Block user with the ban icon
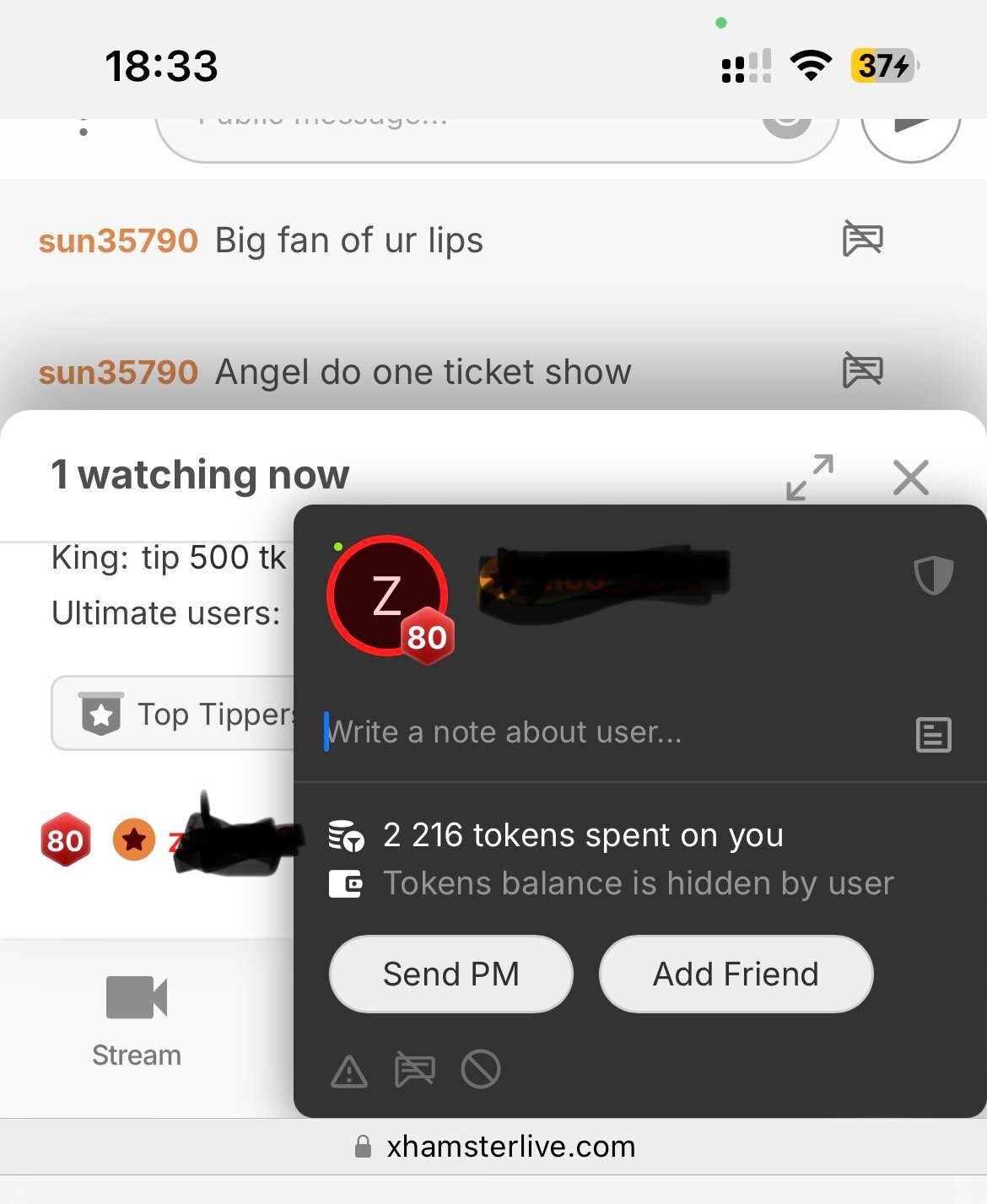The width and height of the screenshot is (987, 1204). tap(481, 1071)
